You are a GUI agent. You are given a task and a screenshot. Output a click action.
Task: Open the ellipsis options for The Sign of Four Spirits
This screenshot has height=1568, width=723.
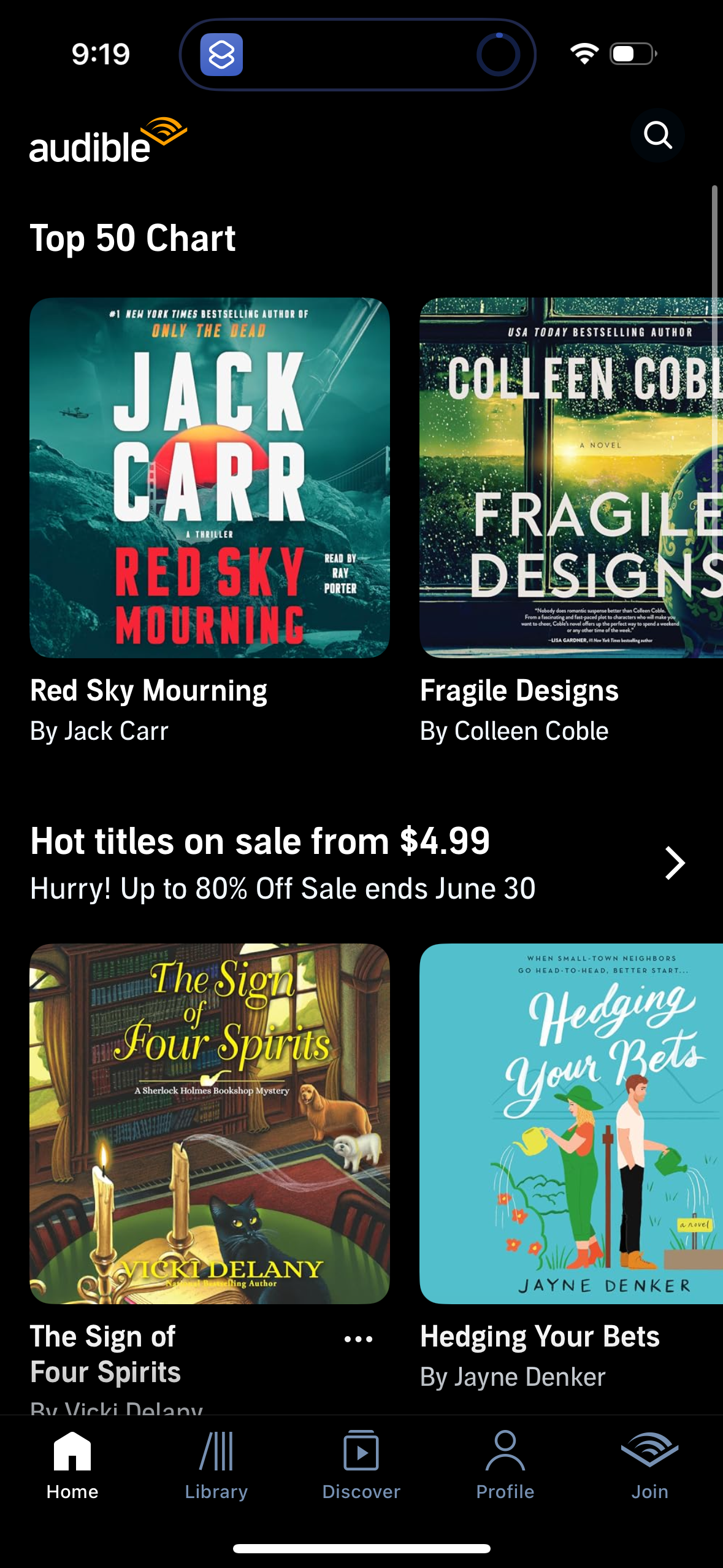click(x=359, y=1339)
